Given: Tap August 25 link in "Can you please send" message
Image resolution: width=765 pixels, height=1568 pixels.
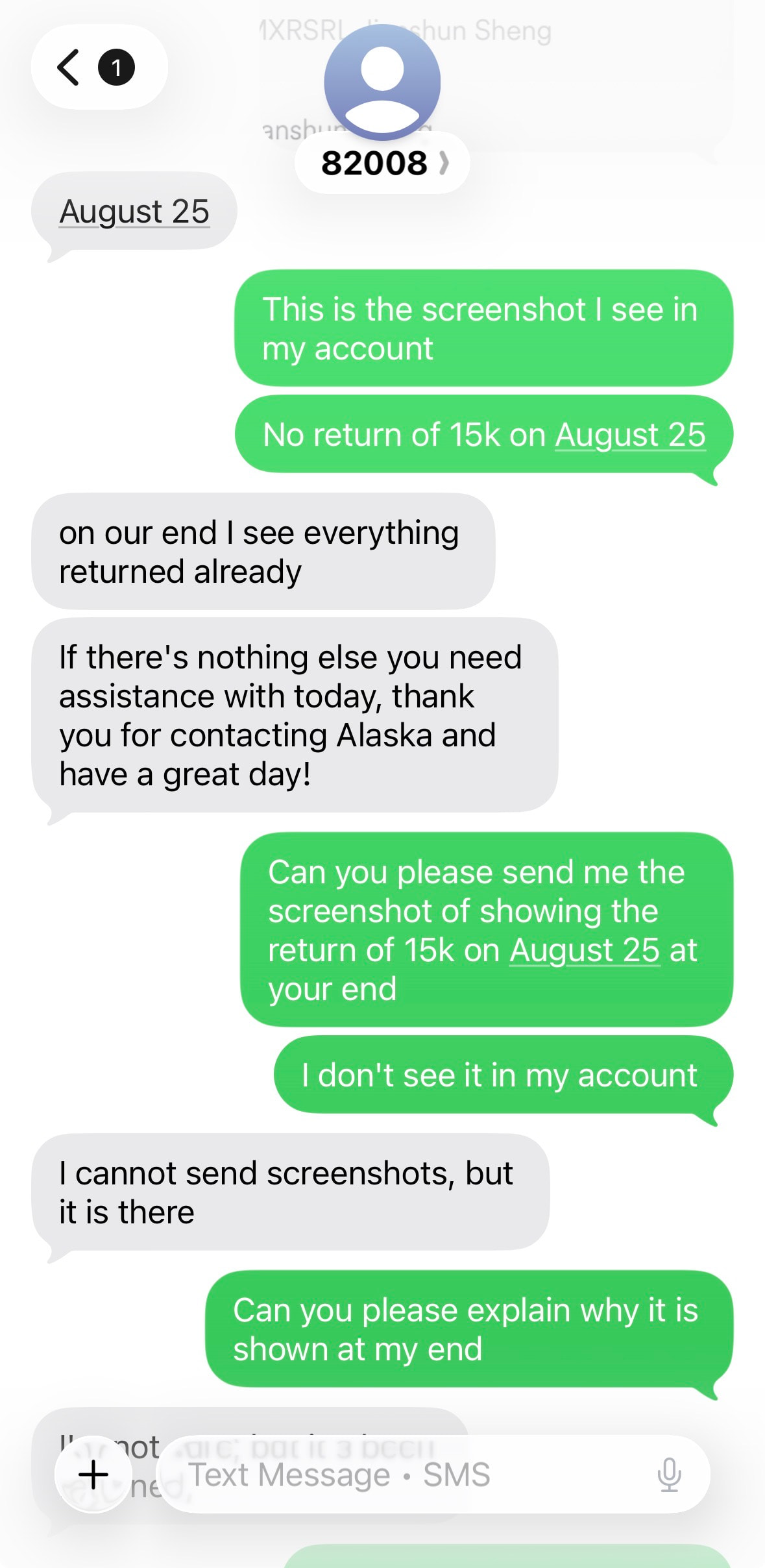Looking at the screenshot, I should coord(584,950).
